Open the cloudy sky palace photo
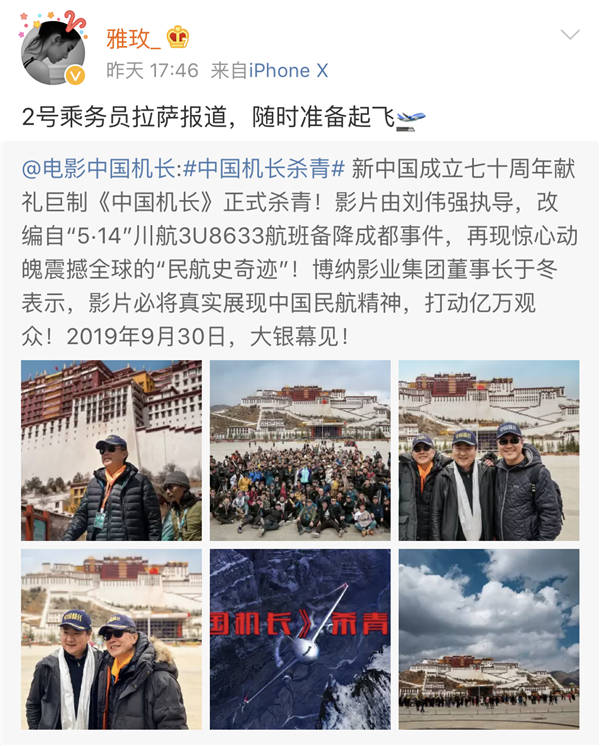 [x=489, y=638]
